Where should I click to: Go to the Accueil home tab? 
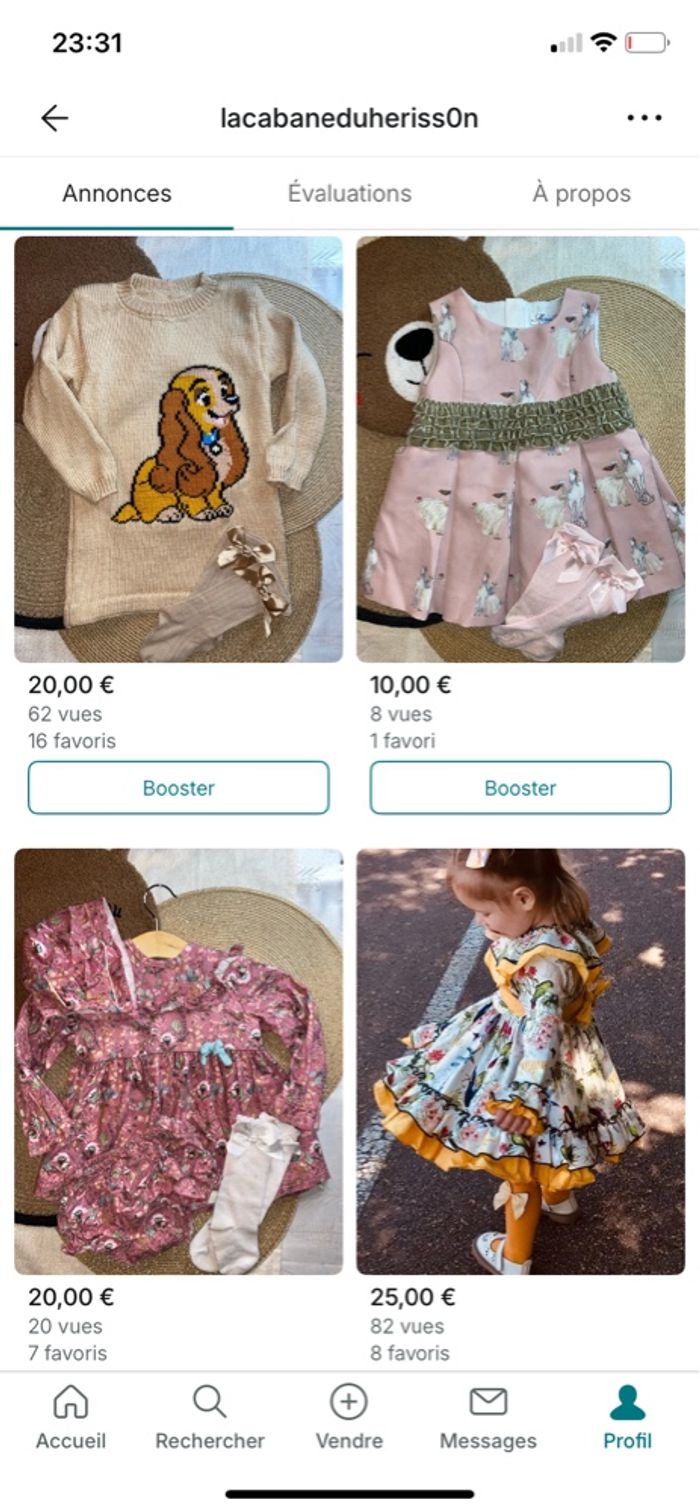(x=71, y=1418)
